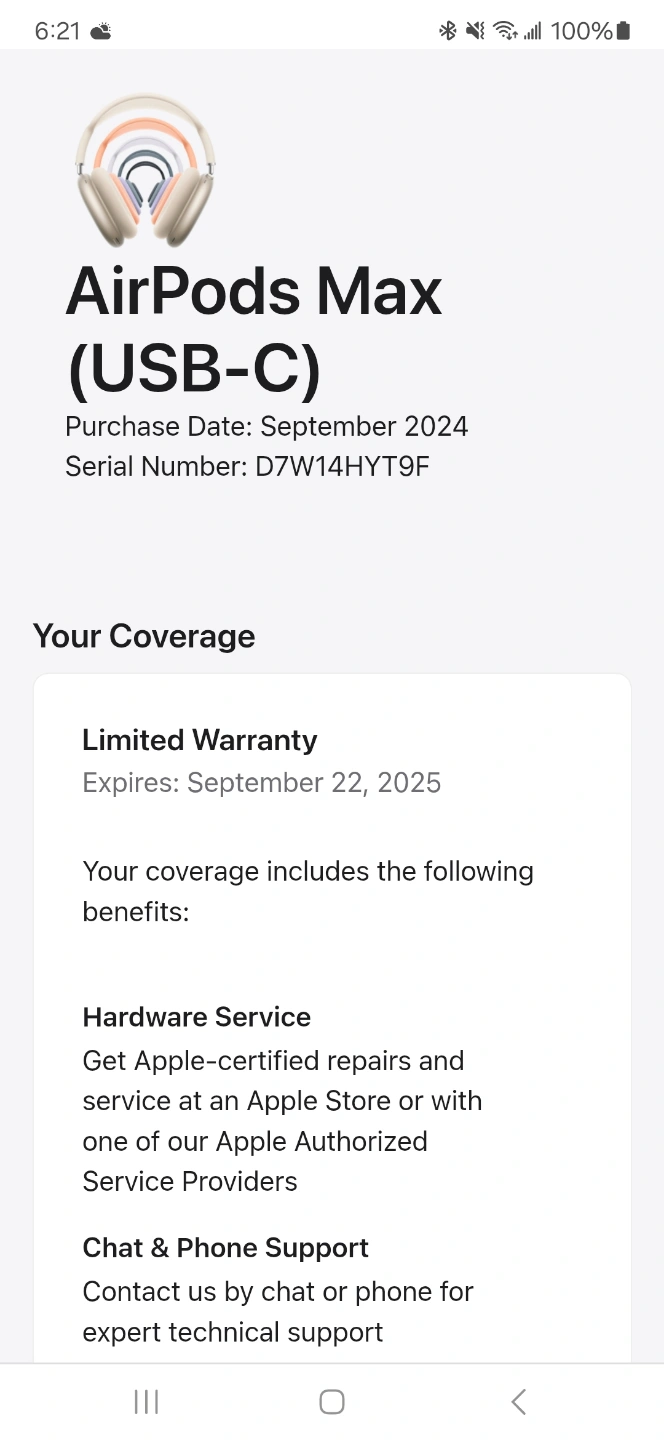This screenshot has width=664, height=1440.
Task: Go back with the system back button
Action: (518, 1402)
